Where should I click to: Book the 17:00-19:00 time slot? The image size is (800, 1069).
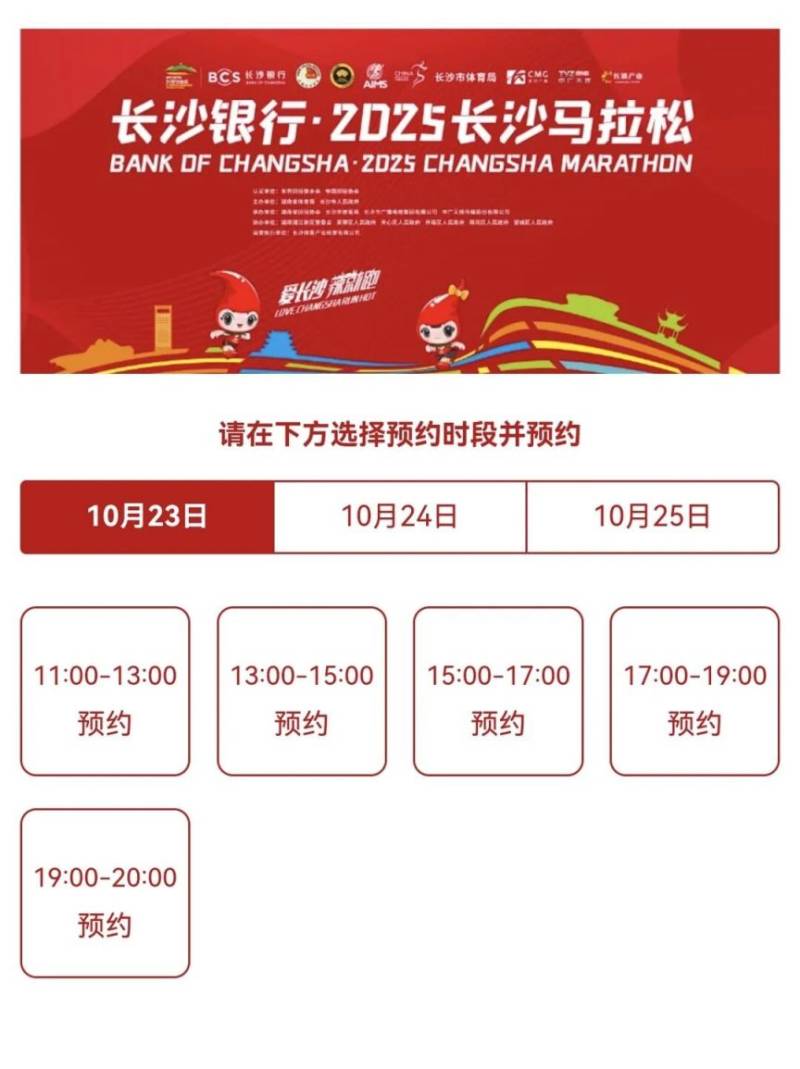[694, 692]
